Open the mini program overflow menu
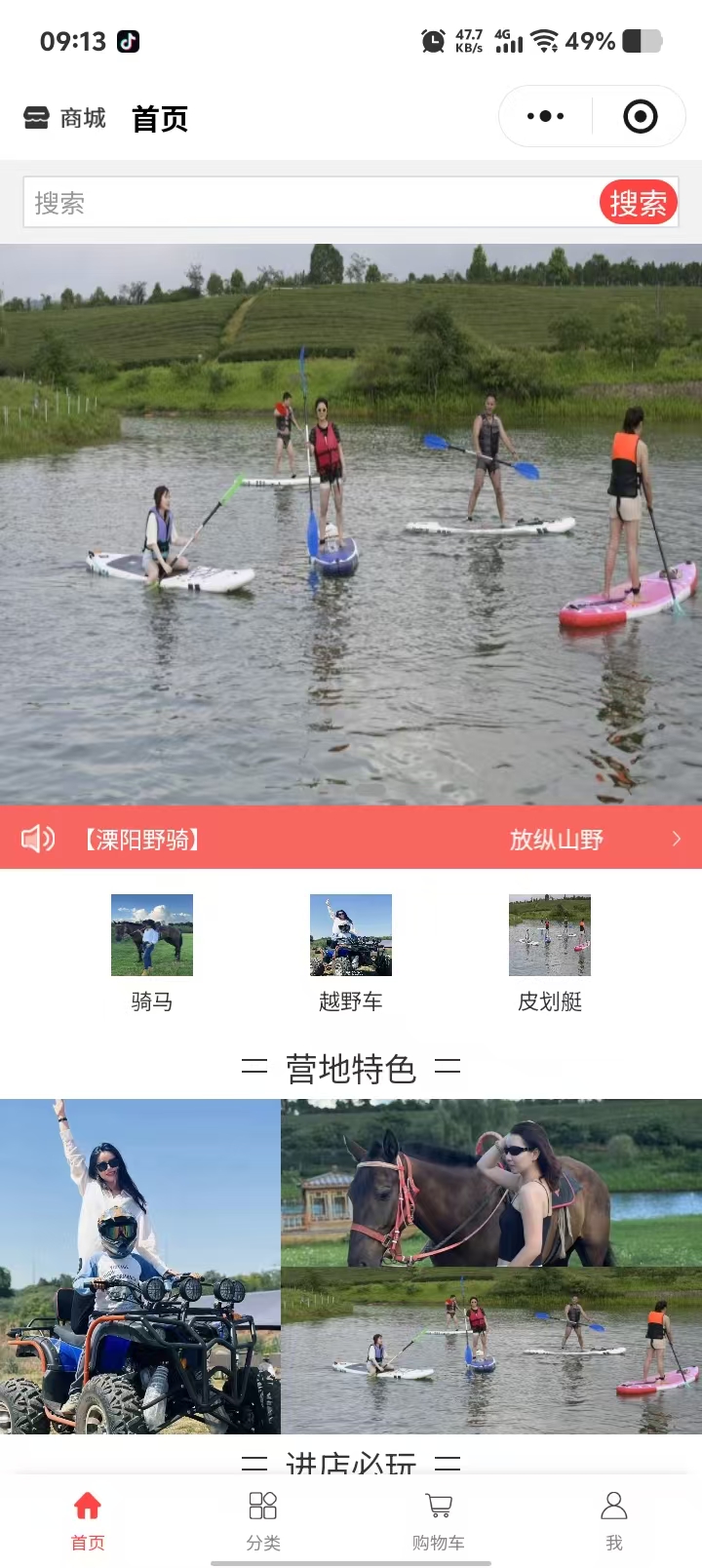The height and width of the screenshot is (1568, 702). (x=545, y=117)
